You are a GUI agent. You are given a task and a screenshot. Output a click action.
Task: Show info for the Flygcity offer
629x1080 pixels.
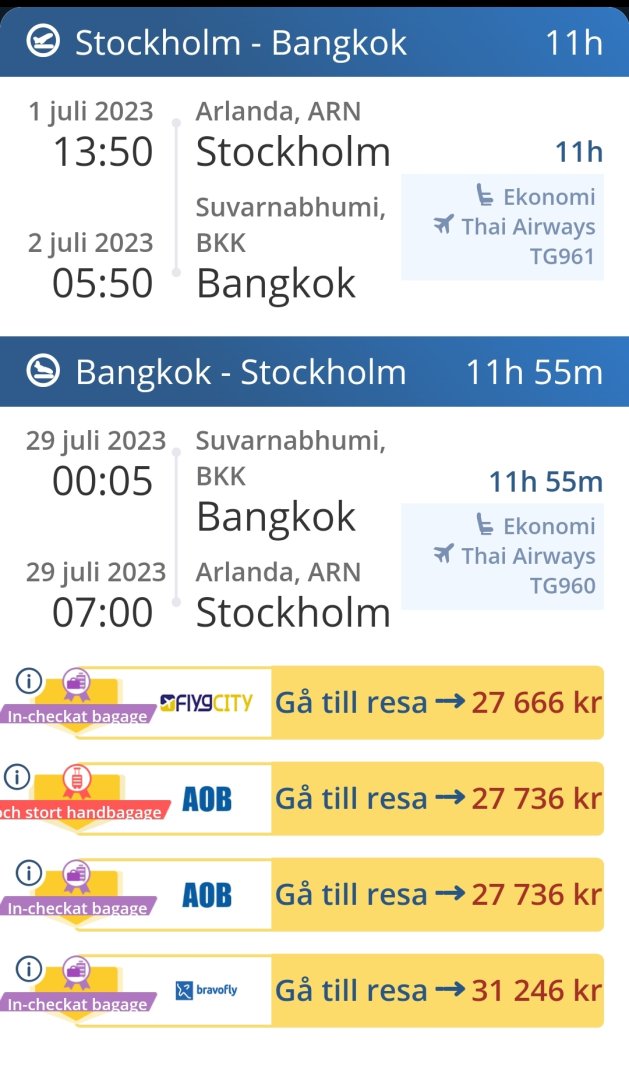(28, 681)
